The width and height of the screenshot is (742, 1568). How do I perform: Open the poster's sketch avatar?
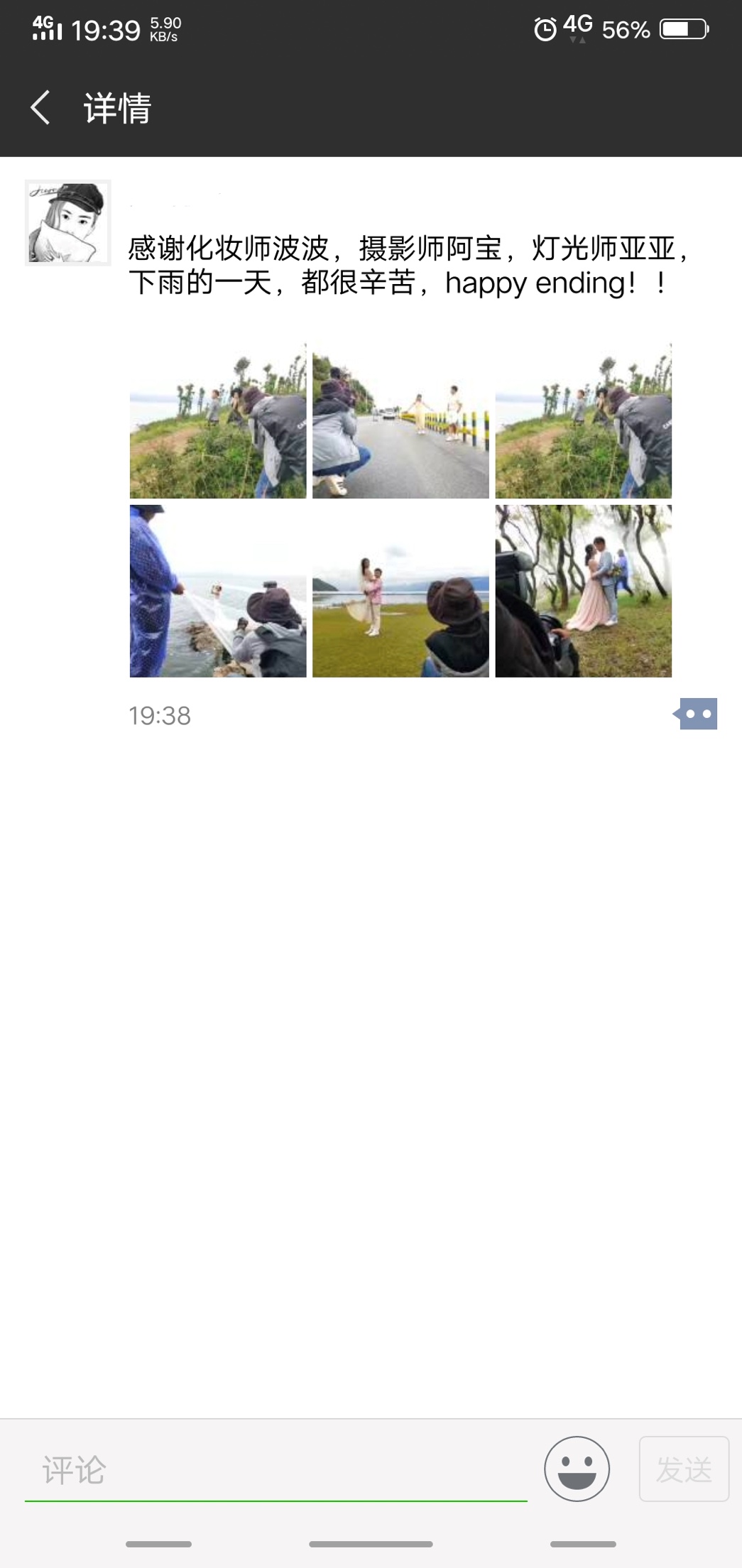click(68, 223)
